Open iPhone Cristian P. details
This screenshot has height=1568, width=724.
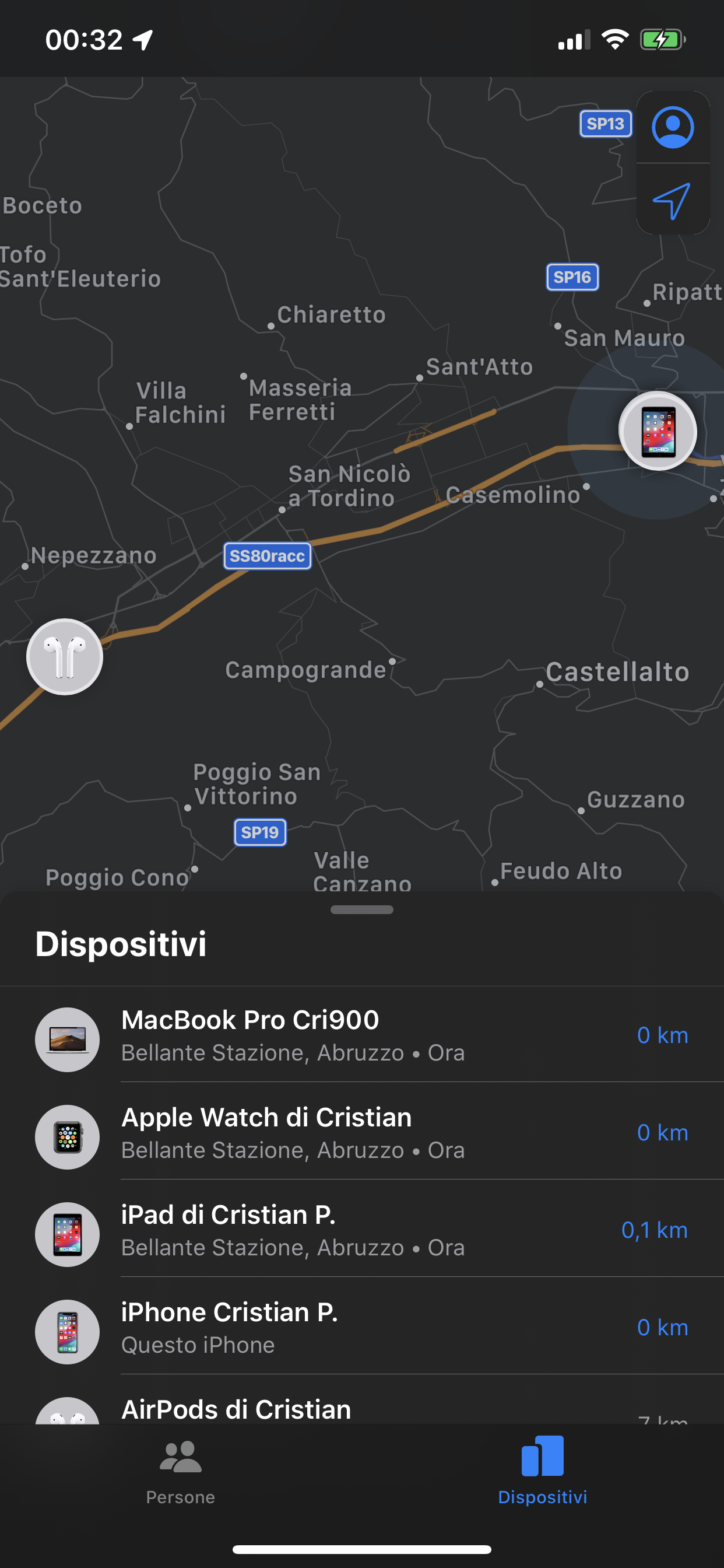[x=361, y=1328]
